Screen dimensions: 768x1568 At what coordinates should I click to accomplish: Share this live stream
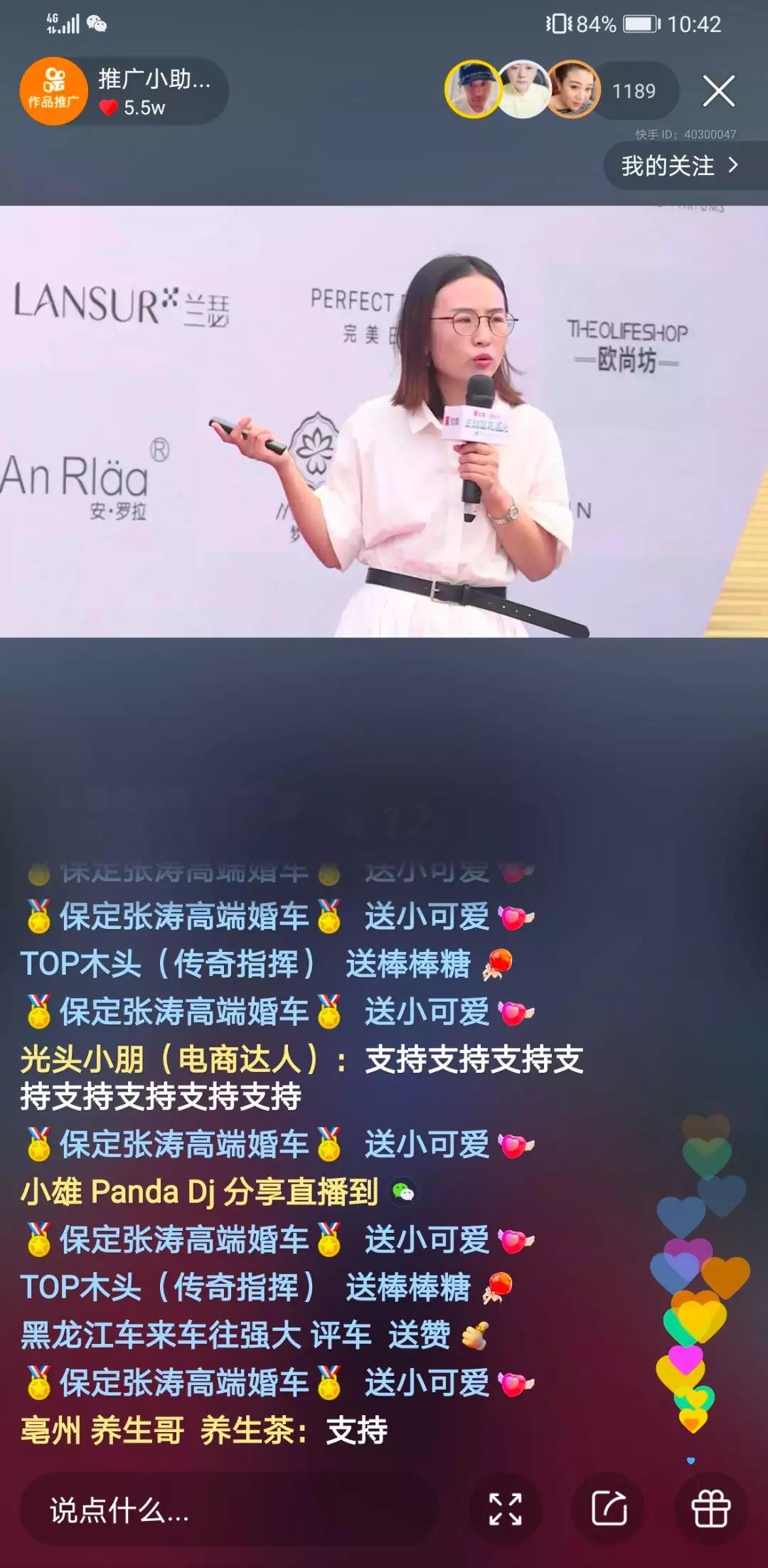click(609, 1510)
